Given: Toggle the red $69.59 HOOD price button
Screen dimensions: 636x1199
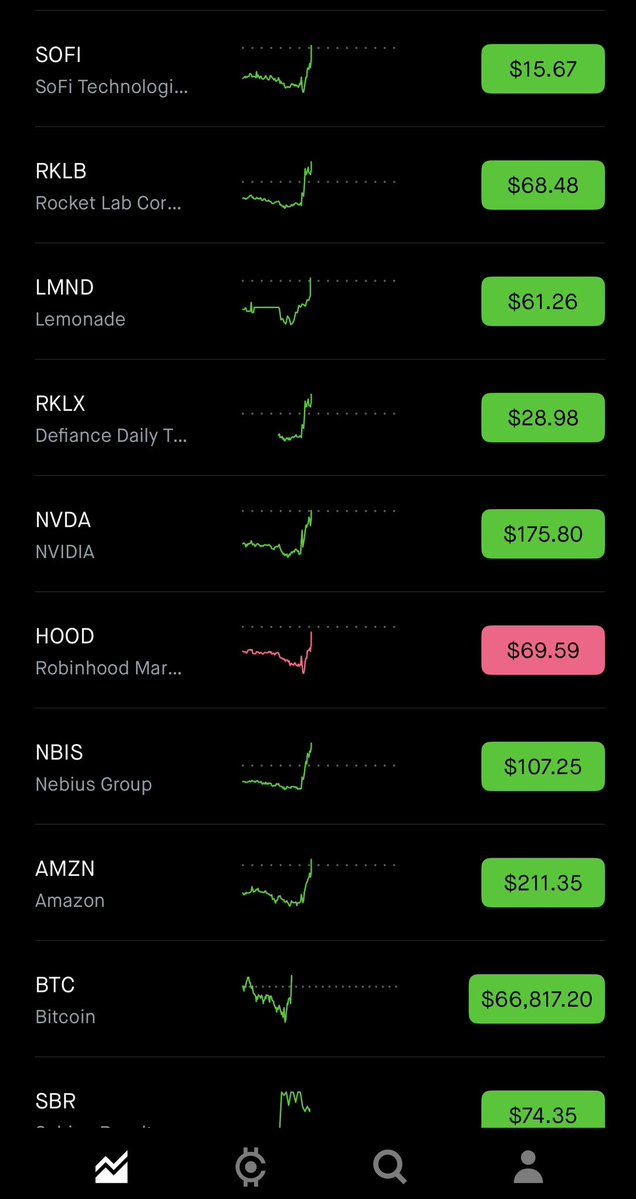Looking at the screenshot, I should (542, 651).
